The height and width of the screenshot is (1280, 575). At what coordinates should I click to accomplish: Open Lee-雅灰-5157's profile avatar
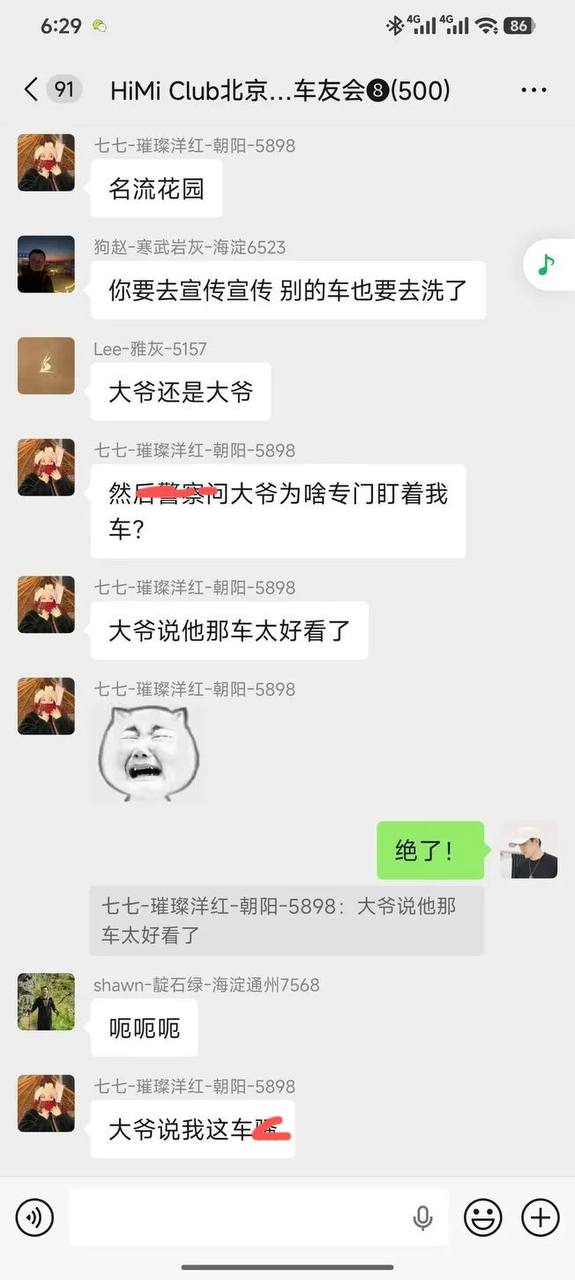[46, 366]
